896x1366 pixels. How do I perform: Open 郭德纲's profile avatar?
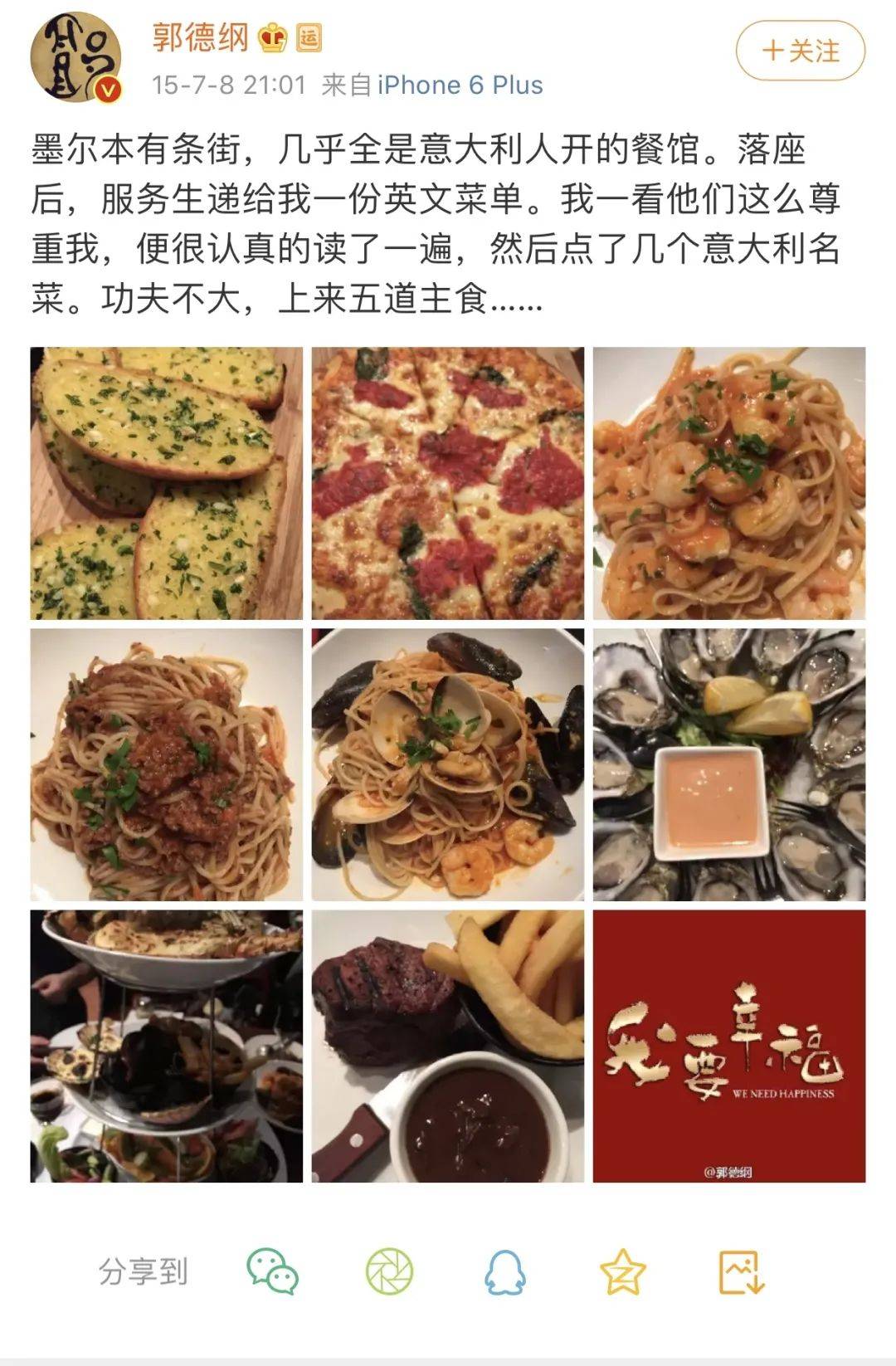coord(76,58)
